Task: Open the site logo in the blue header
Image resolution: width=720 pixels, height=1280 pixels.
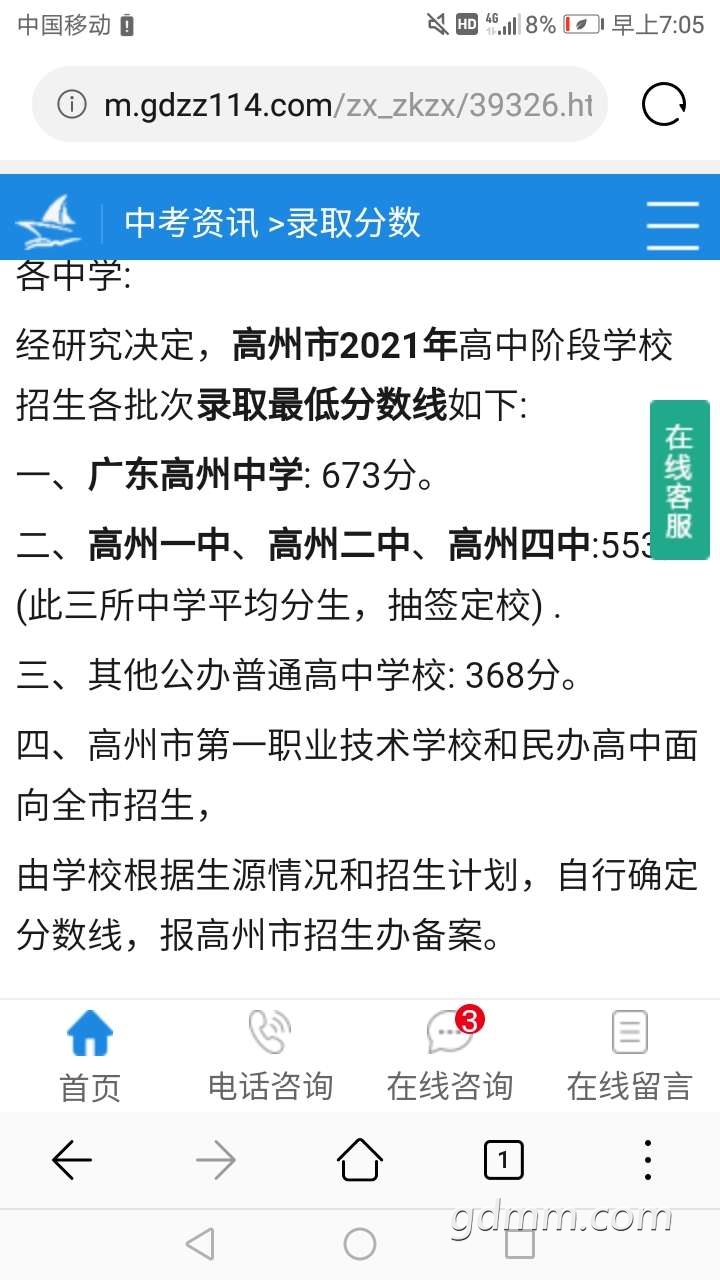Action: (x=48, y=223)
